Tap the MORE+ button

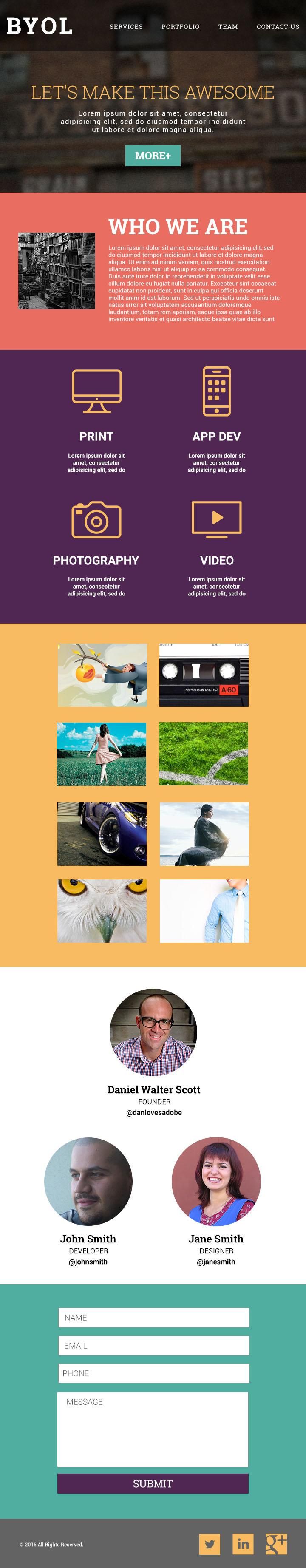click(x=153, y=156)
